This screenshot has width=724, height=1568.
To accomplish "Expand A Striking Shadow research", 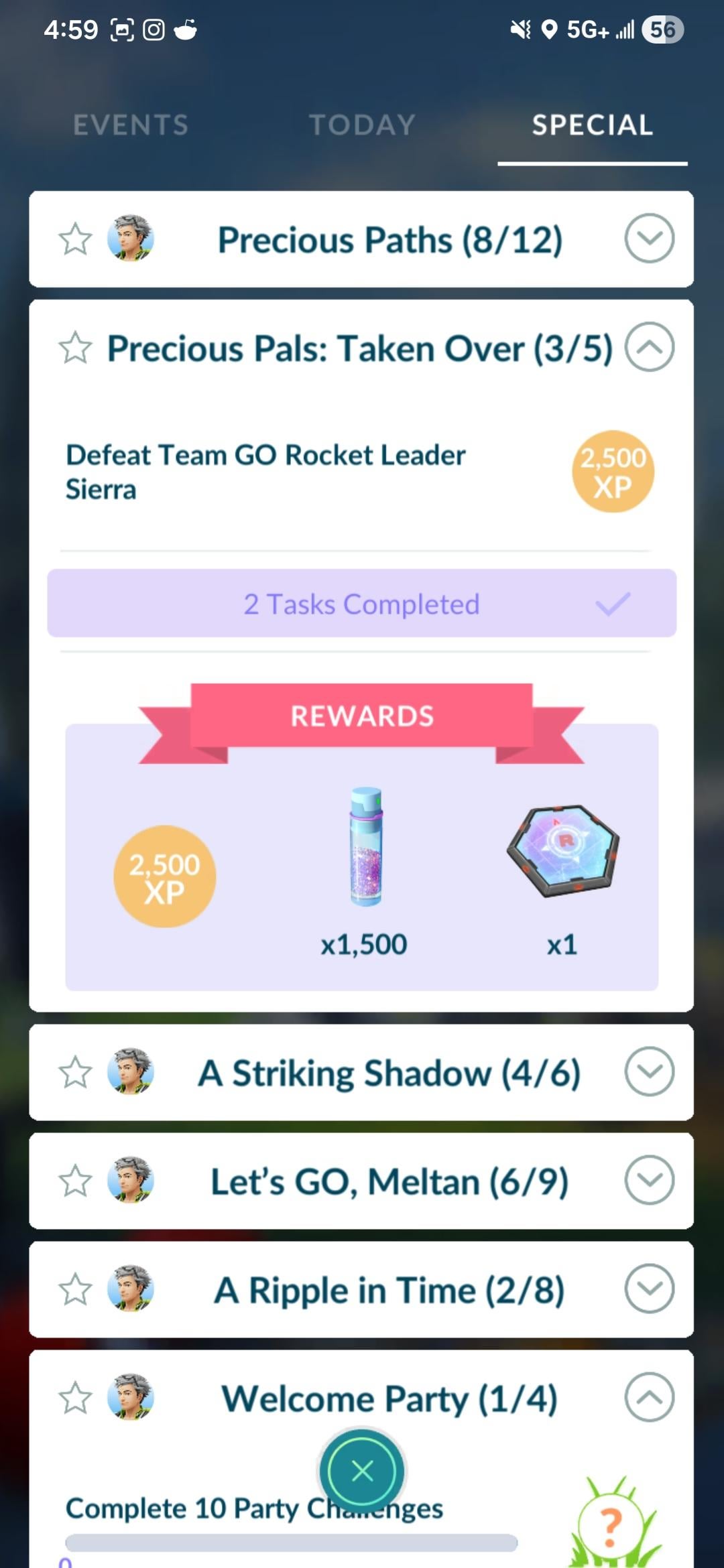I will 649,1071.
